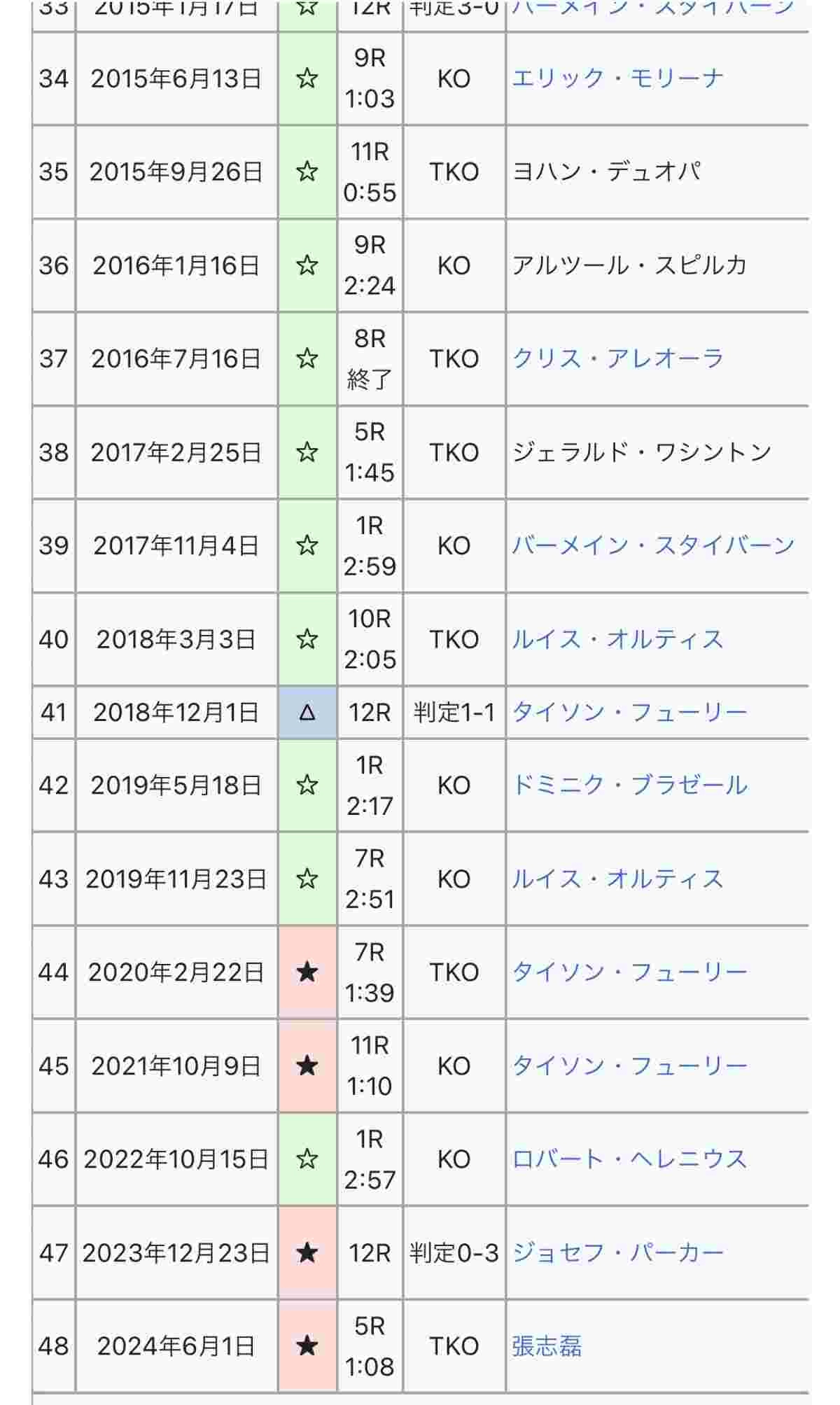This screenshot has height=1405, width=840.
Task: Open the 張志磊 link
Action: (547, 1346)
